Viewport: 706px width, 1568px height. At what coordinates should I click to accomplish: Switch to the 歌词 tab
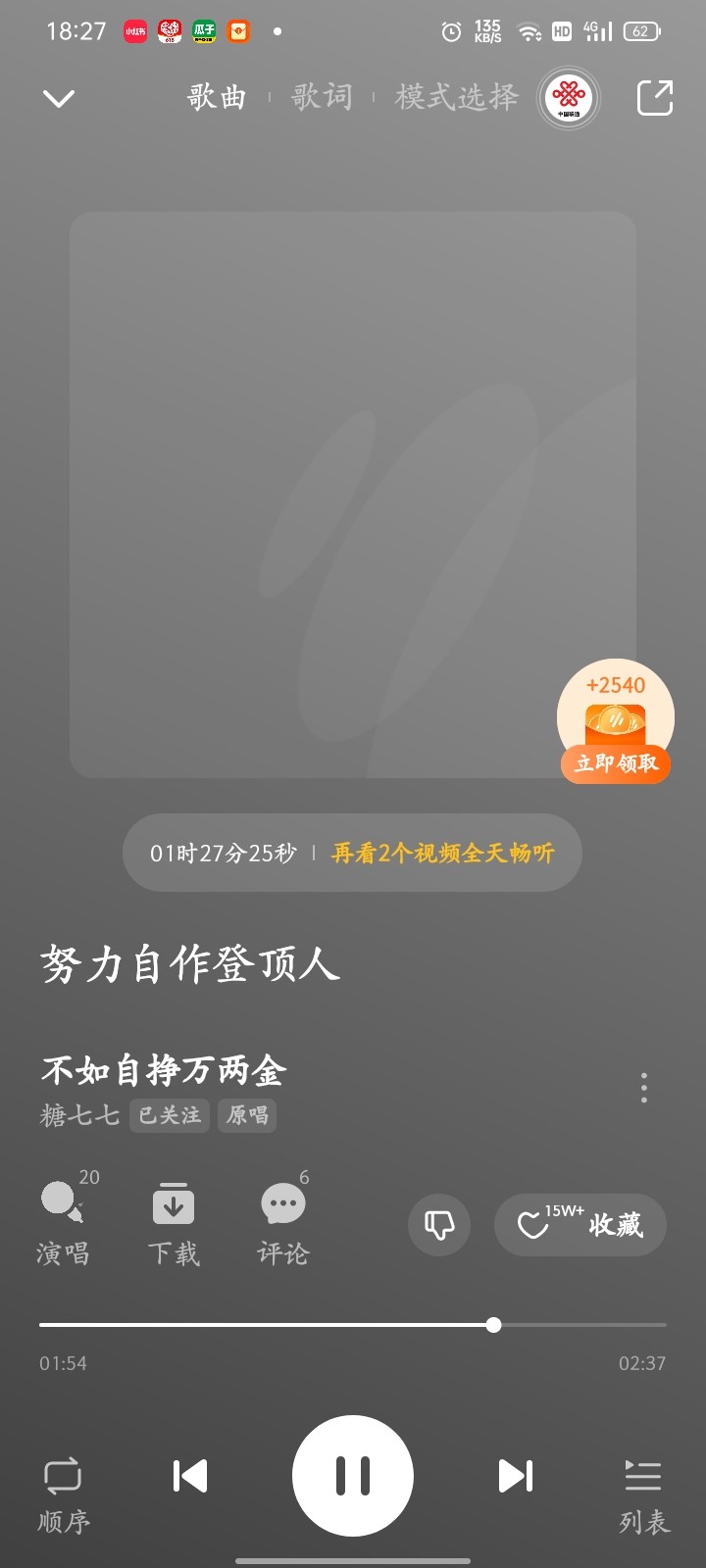(x=322, y=97)
